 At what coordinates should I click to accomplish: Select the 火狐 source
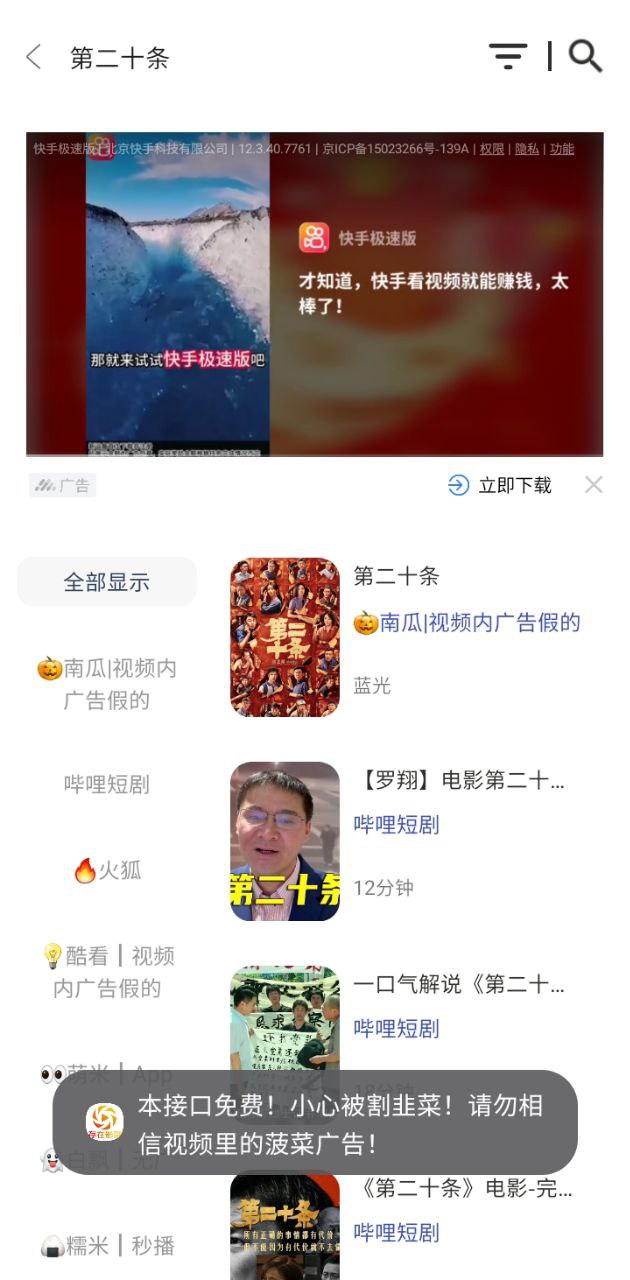(107, 870)
